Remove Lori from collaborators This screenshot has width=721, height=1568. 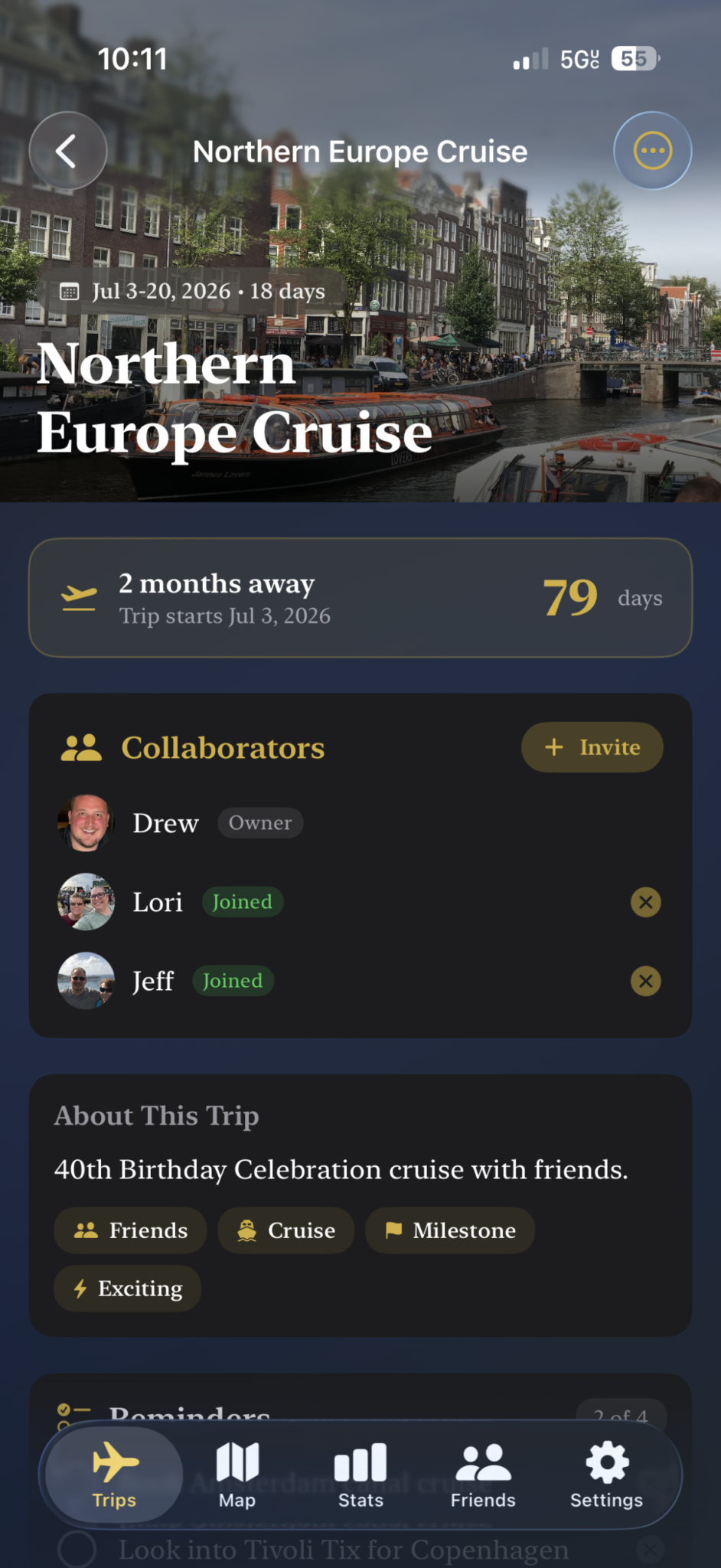pyautogui.click(x=645, y=902)
